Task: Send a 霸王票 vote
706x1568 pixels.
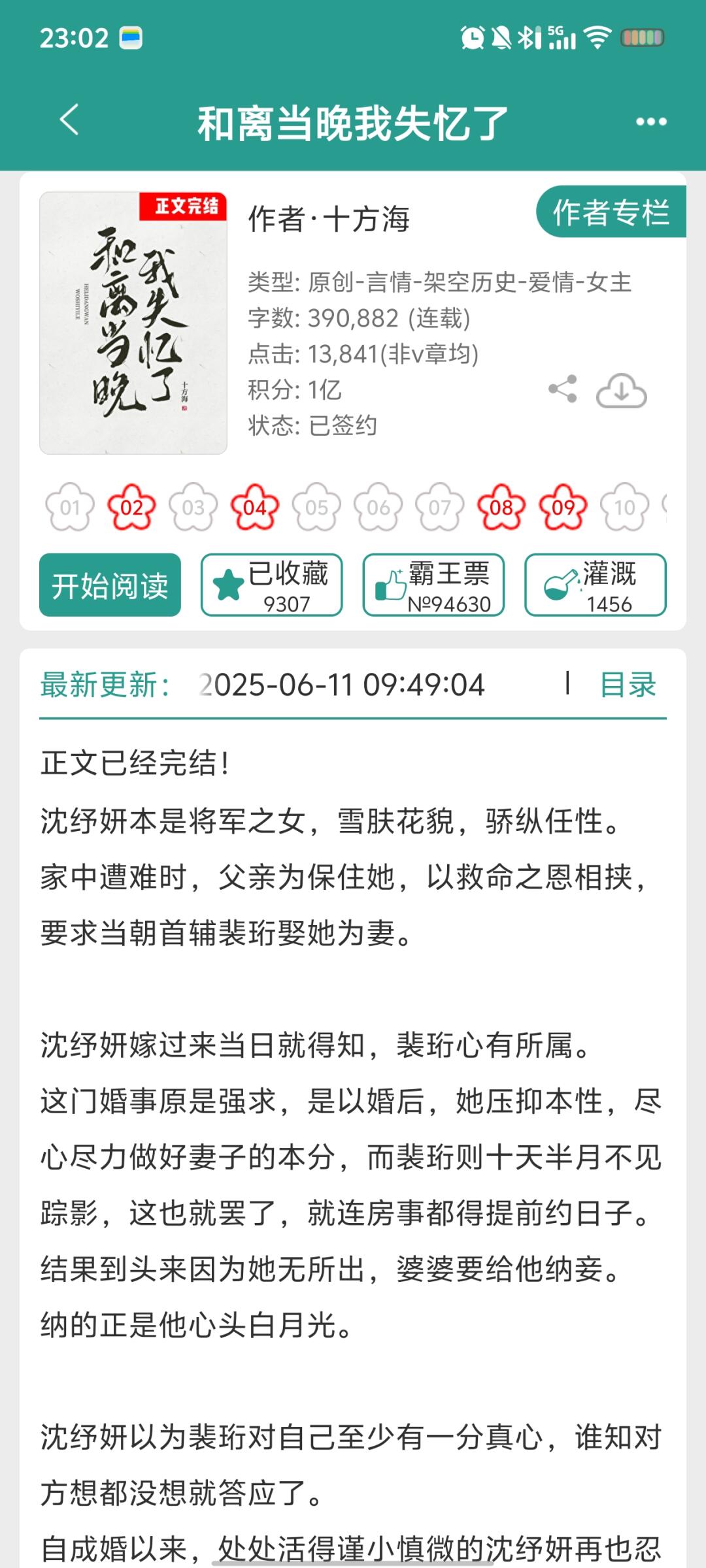Action: 433,585
